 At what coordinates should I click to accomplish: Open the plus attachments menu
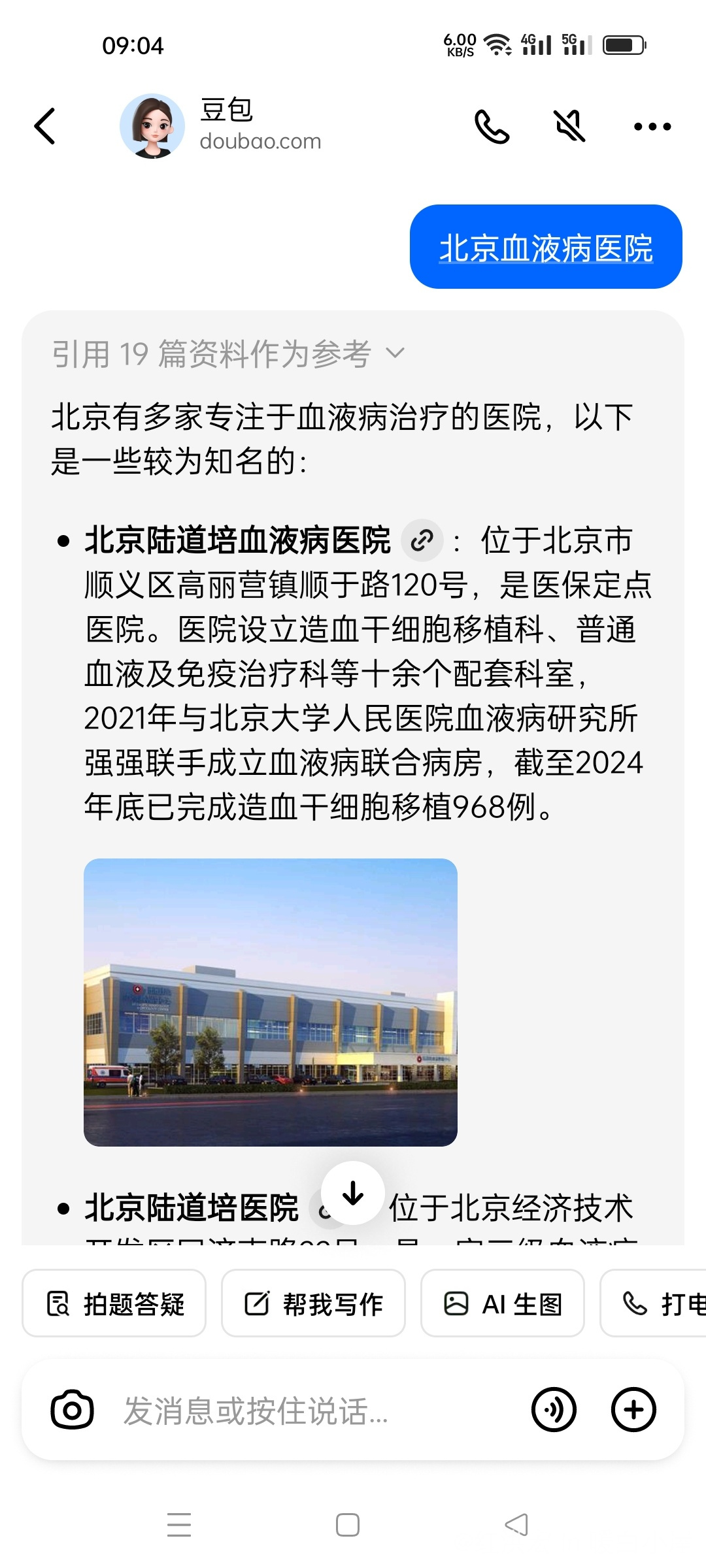pyautogui.click(x=633, y=1410)
